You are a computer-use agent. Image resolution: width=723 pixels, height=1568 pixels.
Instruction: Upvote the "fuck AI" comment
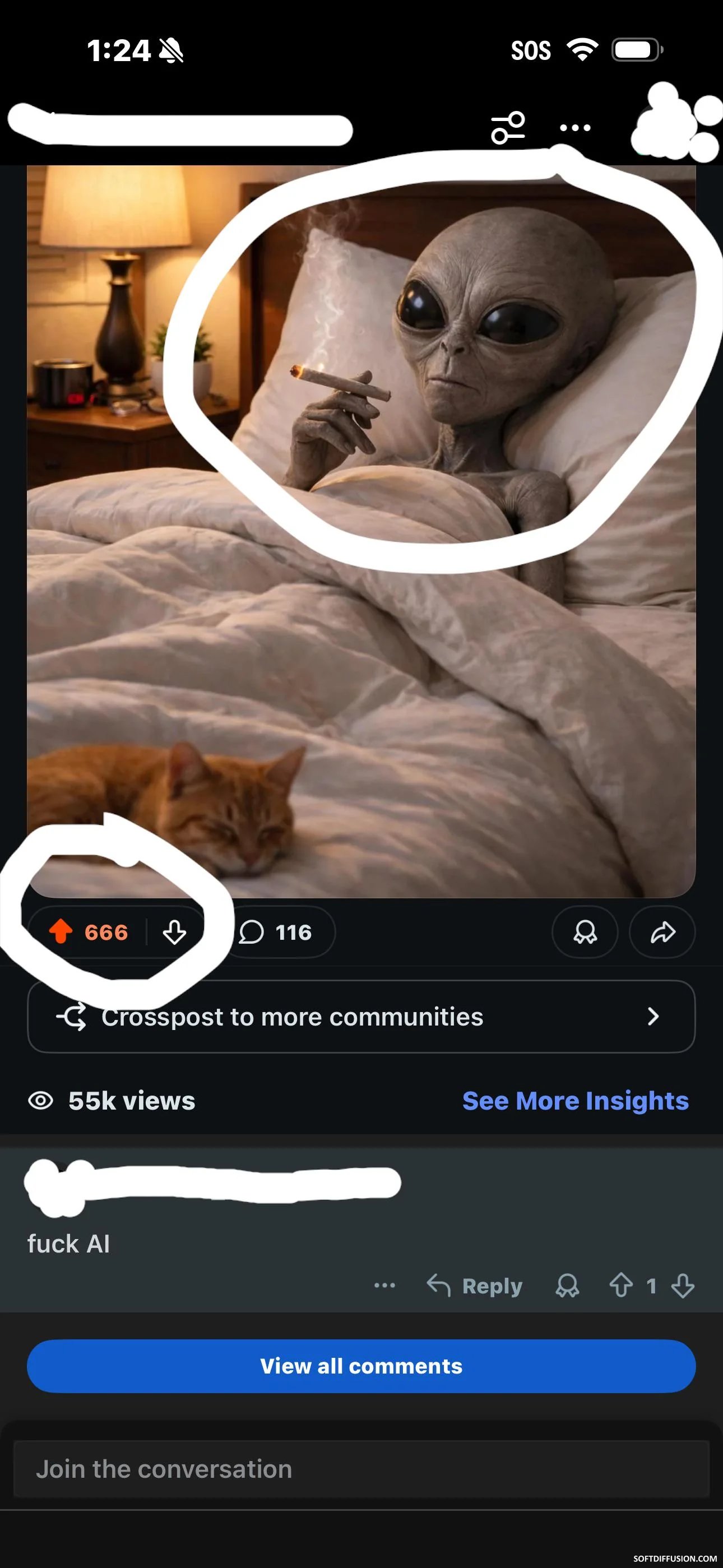[x=621, y=1286]
